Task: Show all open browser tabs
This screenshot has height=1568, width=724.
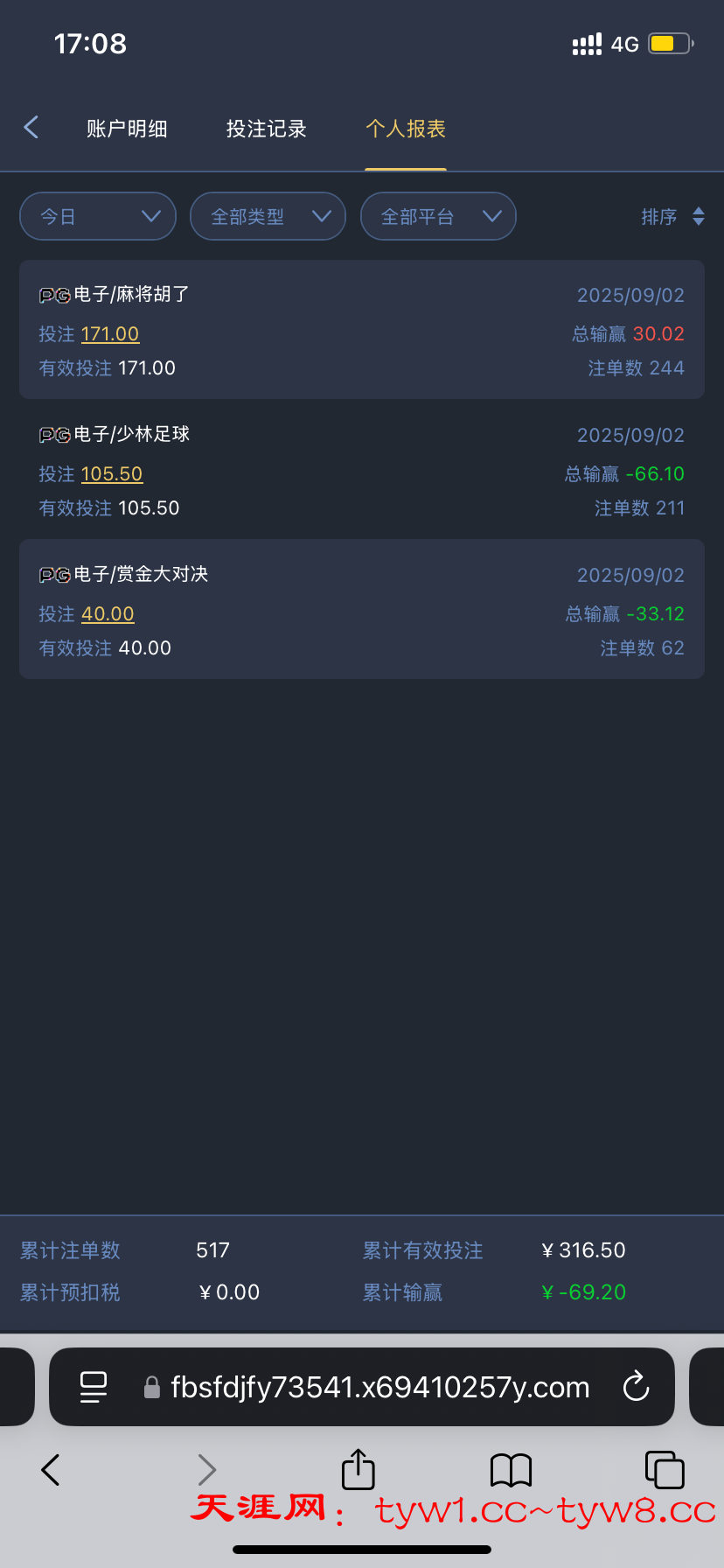Action: coord(664,1469)
